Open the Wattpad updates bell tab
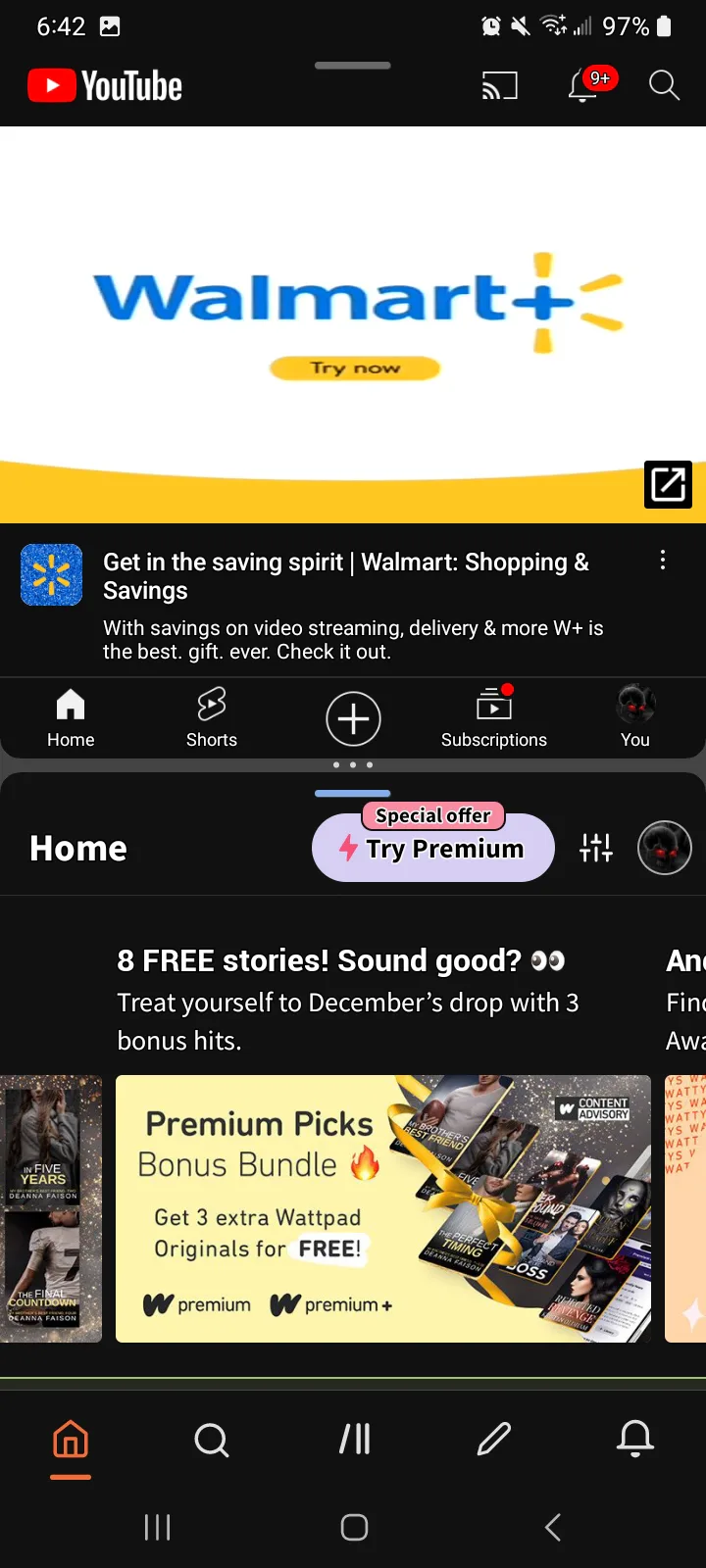The width and height of the screenshot is (706, 1568). (635, 1439)
